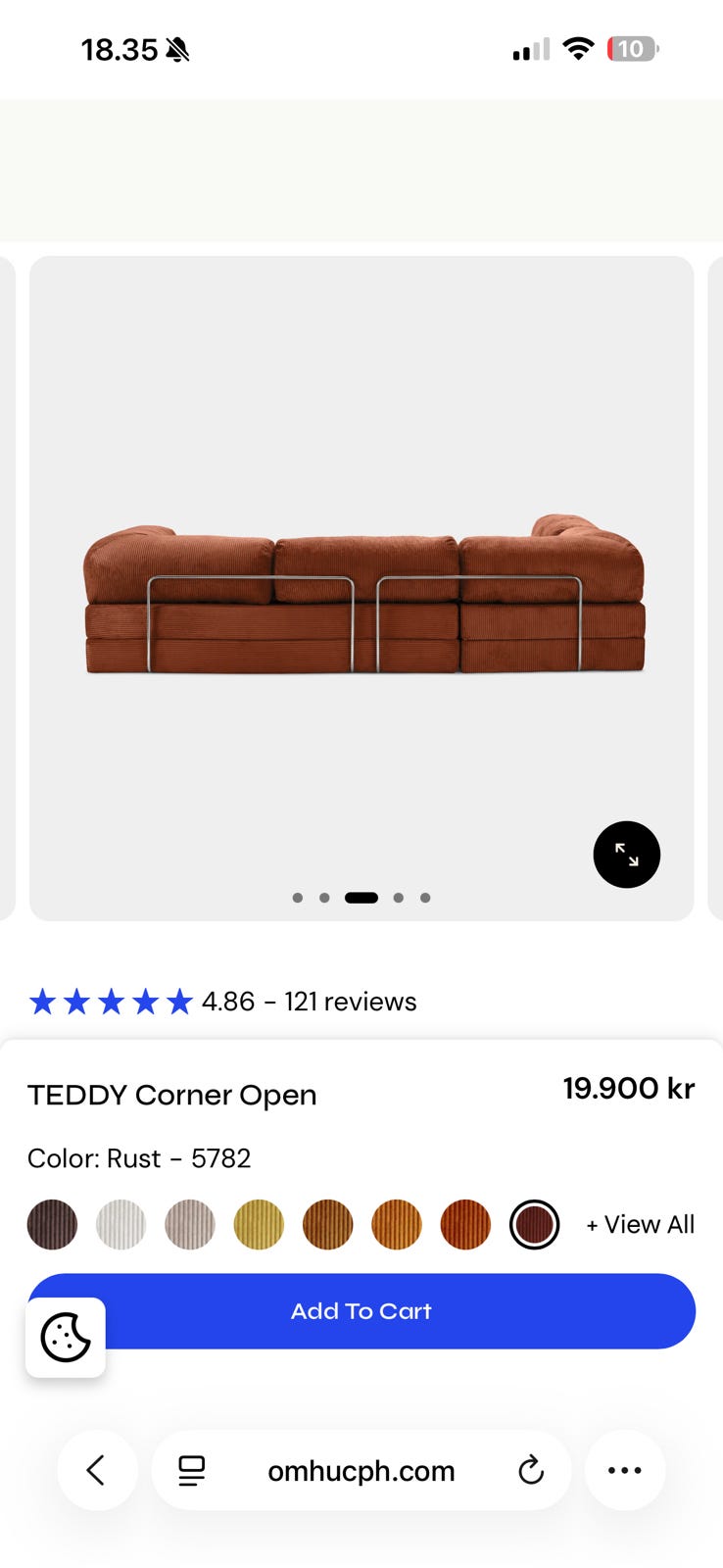This screenshot has width=723, height=1568.
Task: Tap the selected Rust color swatch
Action: tap(535, 1225)
